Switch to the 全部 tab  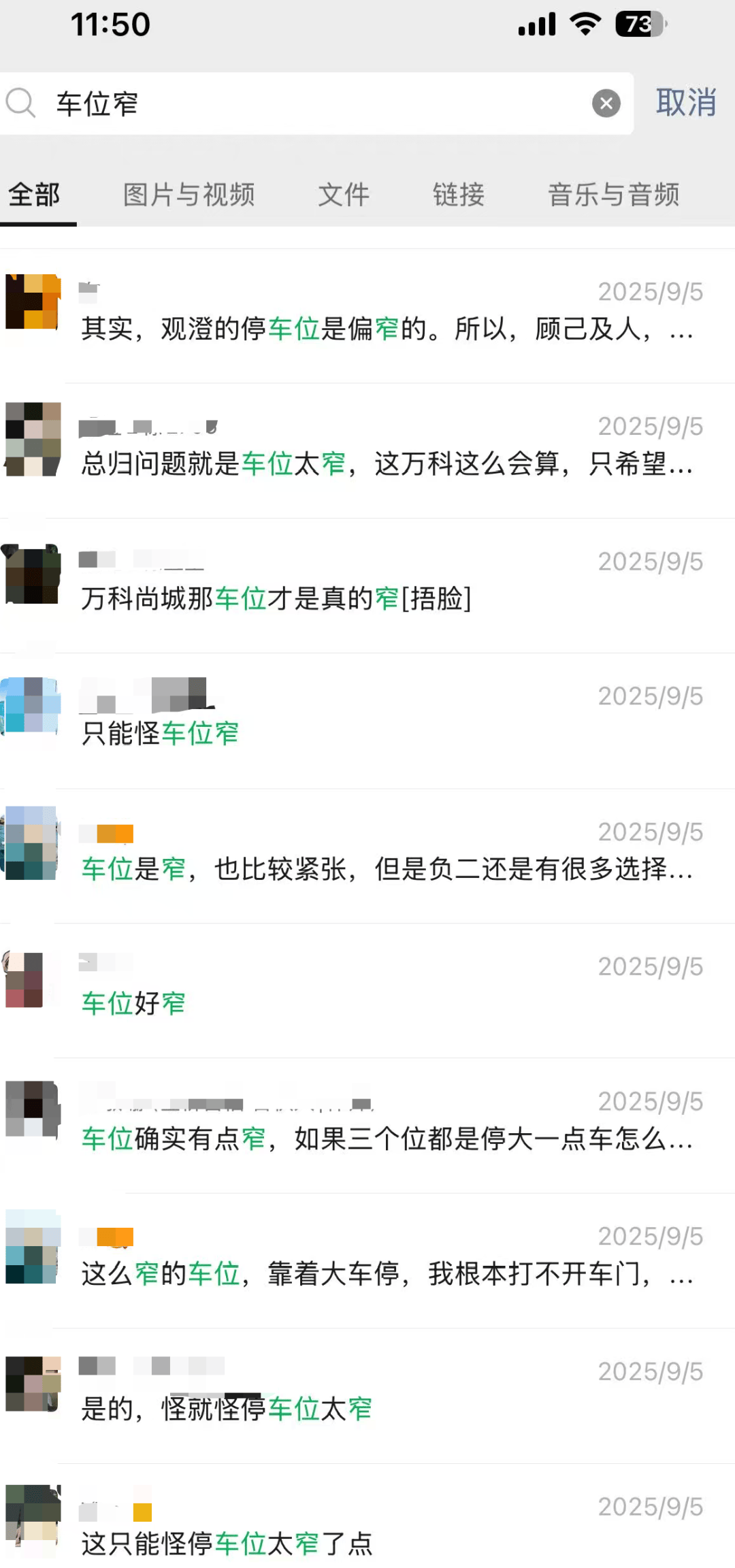click(x=35, y=195)
